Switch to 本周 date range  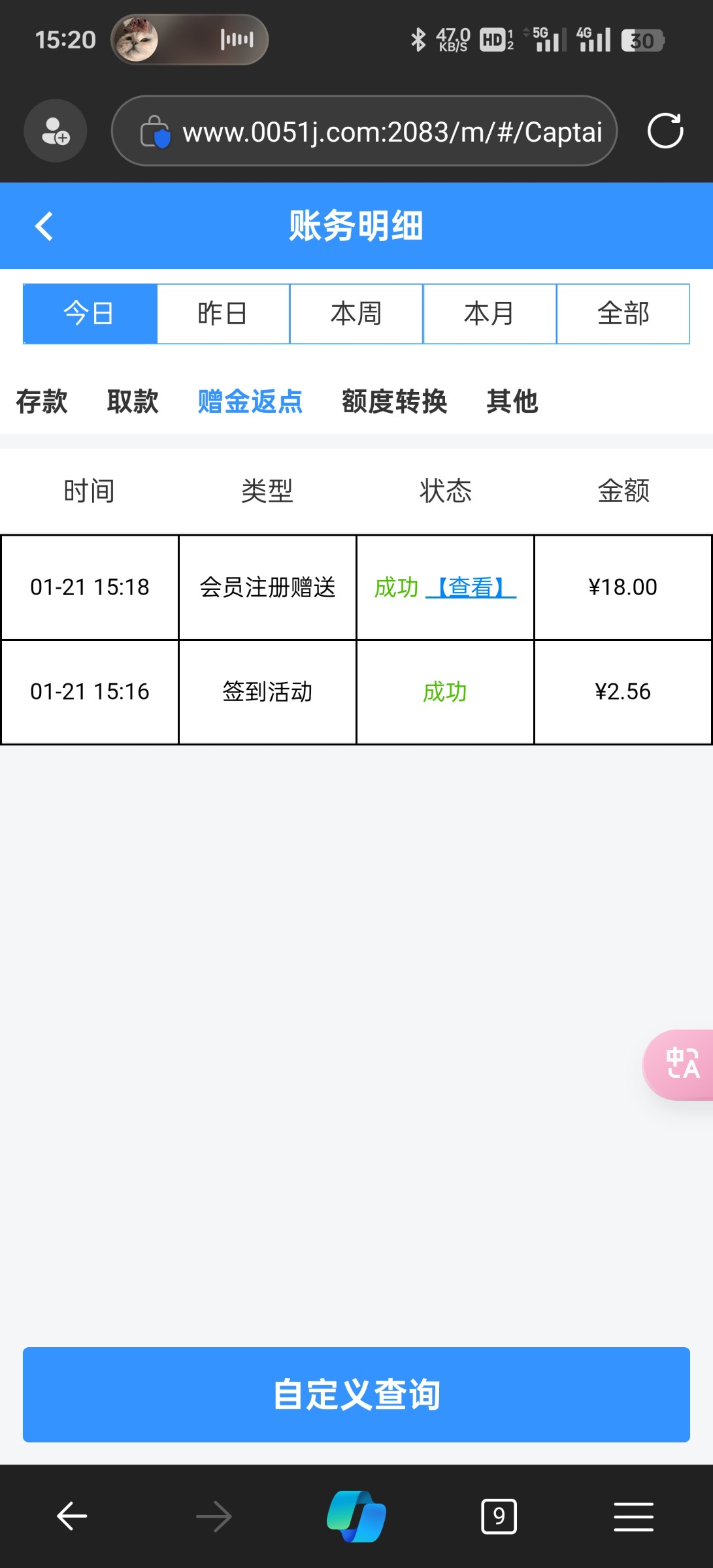coord(356,314)
